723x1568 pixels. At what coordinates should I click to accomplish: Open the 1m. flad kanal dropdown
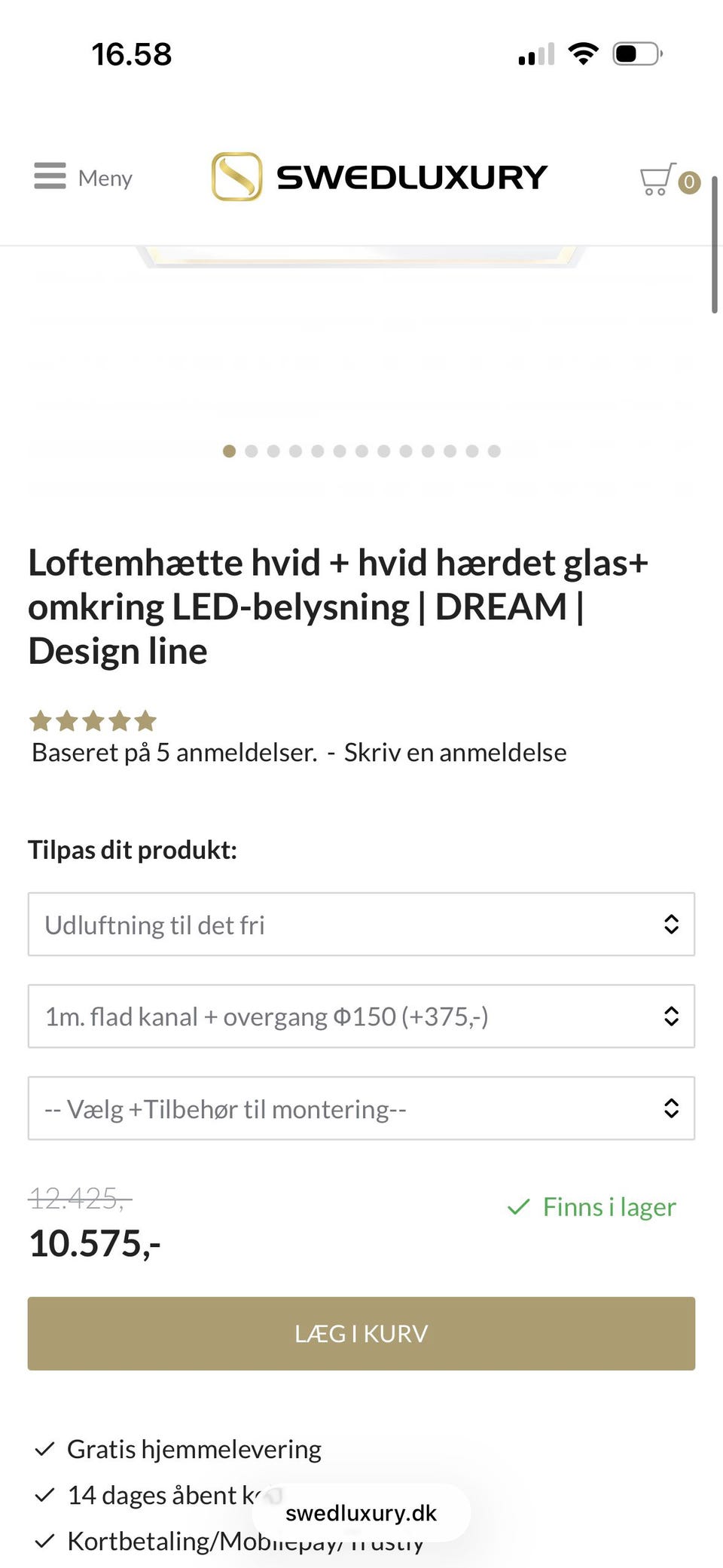361,1016
